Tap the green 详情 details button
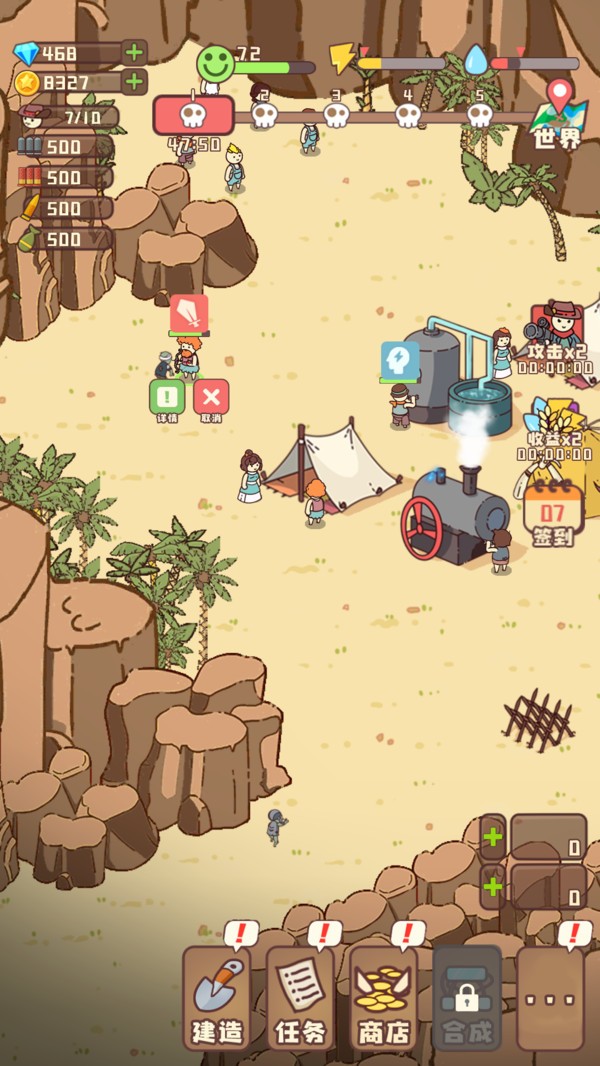The image size is (600, 1066). (167, 401)
